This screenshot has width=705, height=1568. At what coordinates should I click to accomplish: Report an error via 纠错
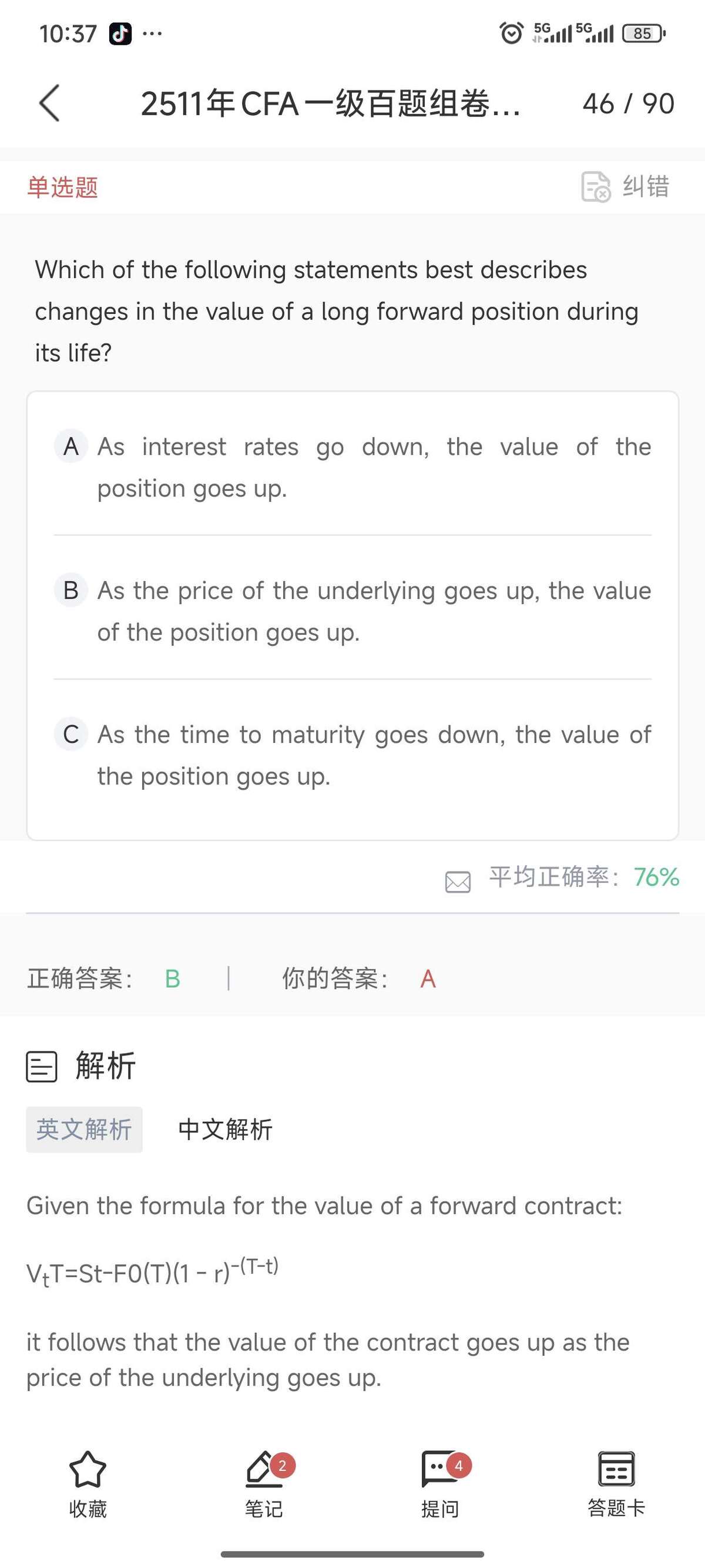coord(625,186)
